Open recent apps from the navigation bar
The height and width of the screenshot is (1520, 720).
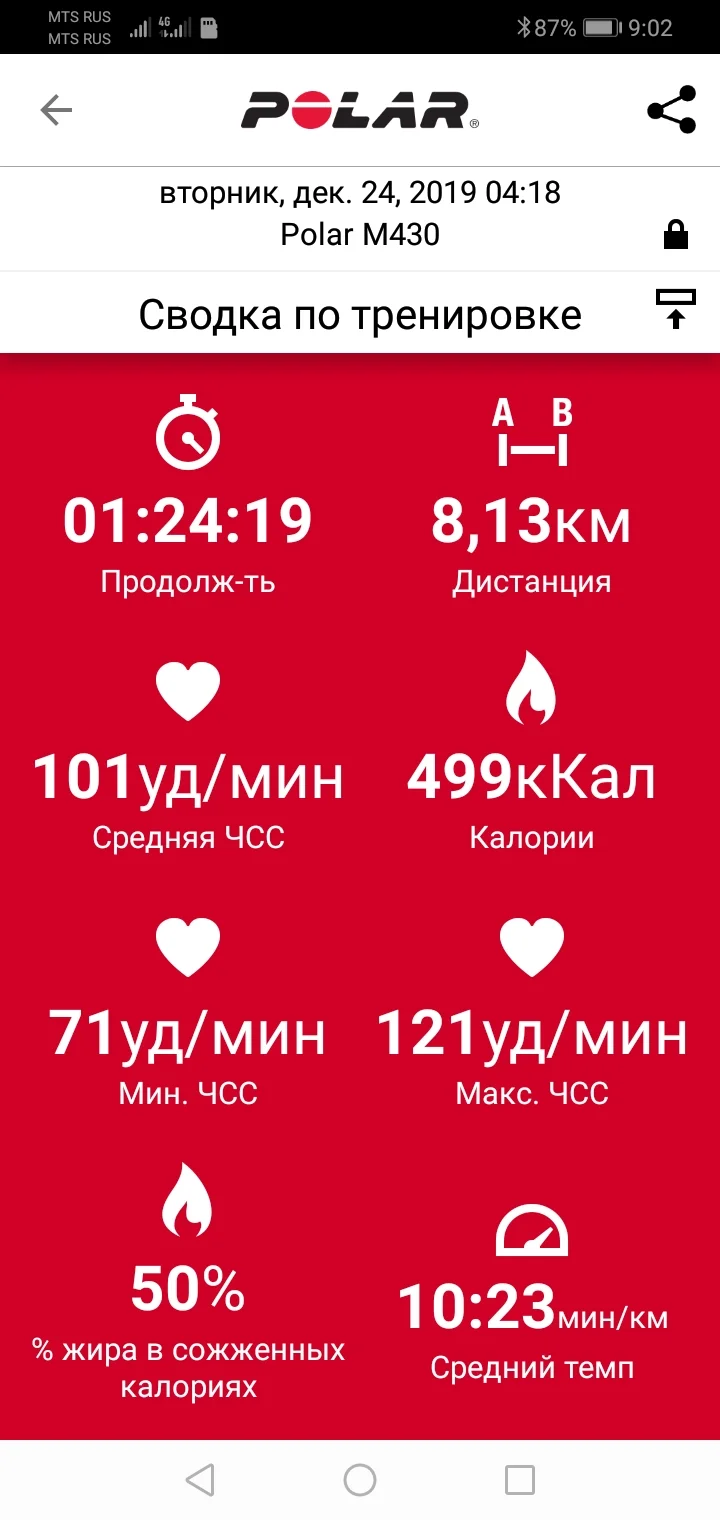click(x=520, y=1479)
